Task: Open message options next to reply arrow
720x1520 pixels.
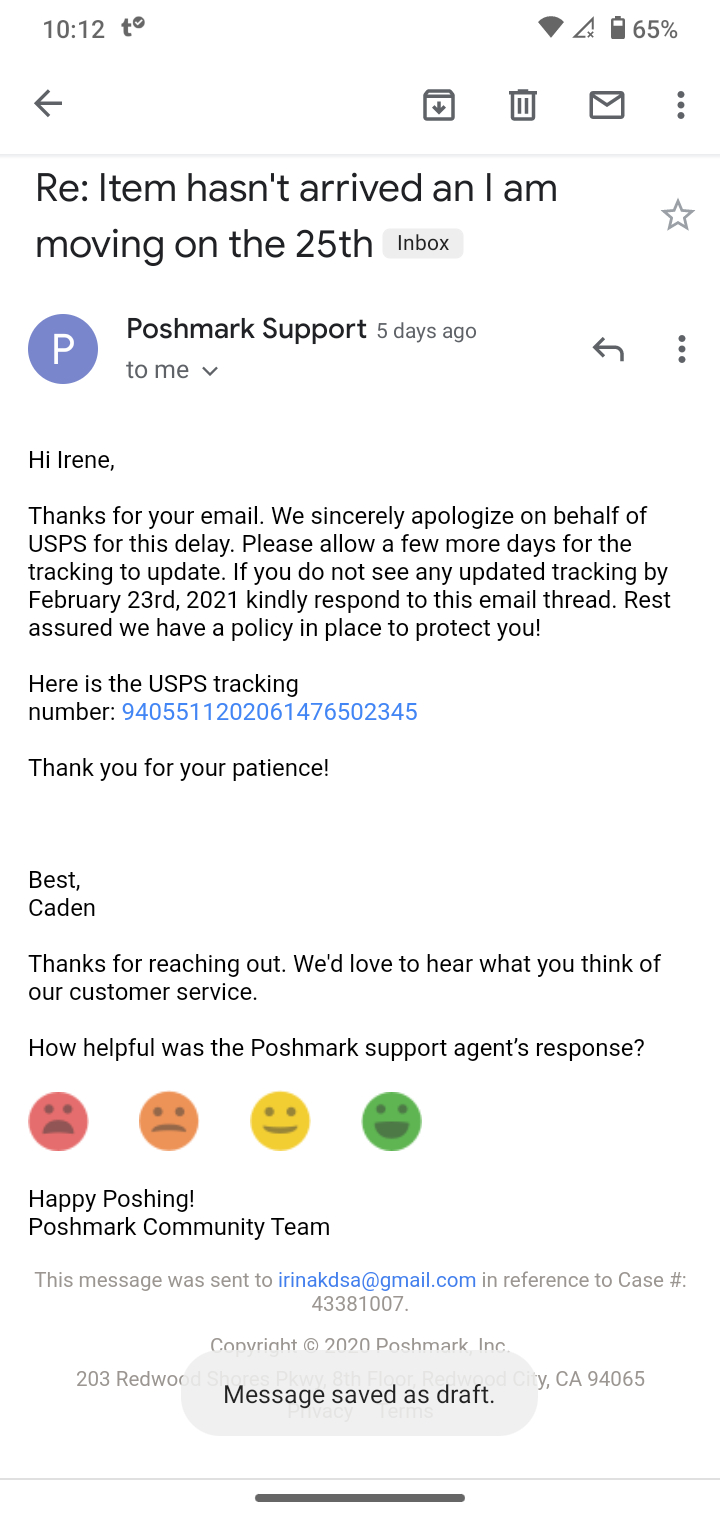Action: [681, 349]
